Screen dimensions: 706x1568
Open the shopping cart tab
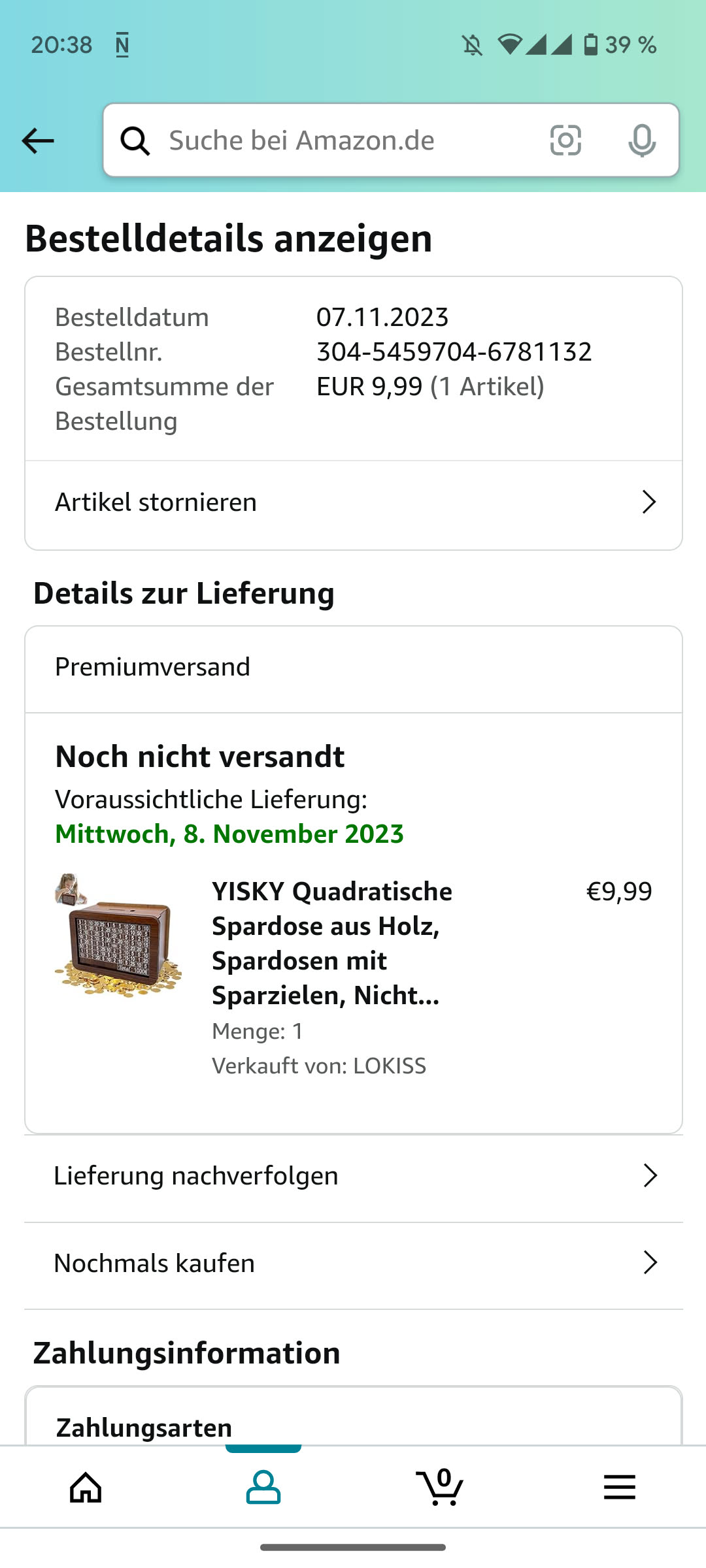coord(440,1488)
